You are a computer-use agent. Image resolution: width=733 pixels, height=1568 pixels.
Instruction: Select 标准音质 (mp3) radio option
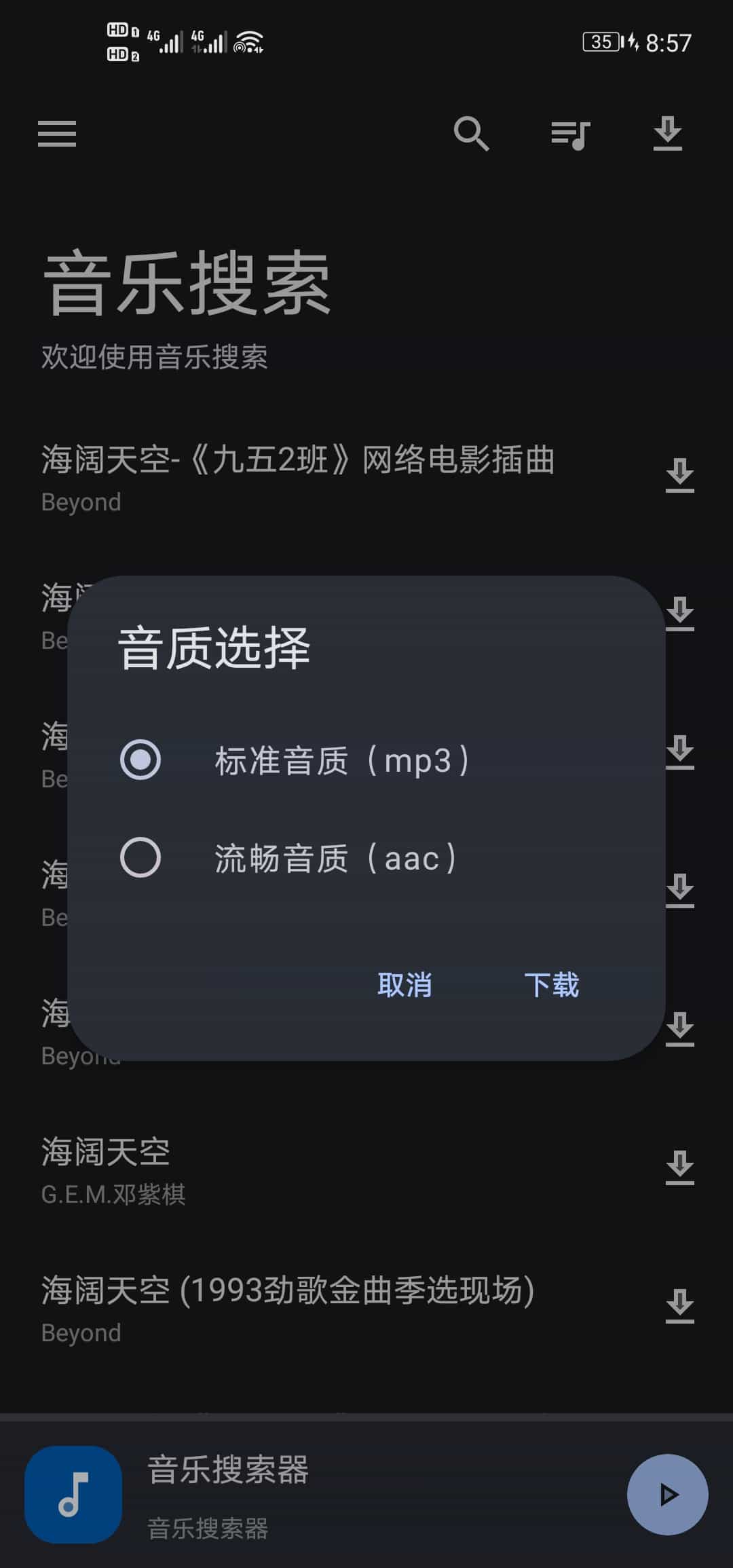pos(295,760)
